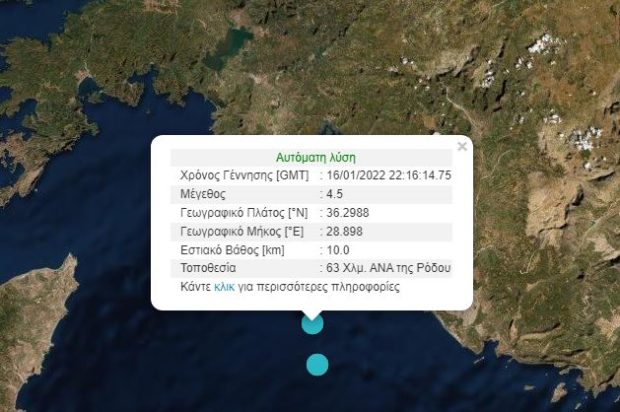Tap the earthquake marker attached to the popup
This screenshot has height=412, width=620.
(313, 324)
